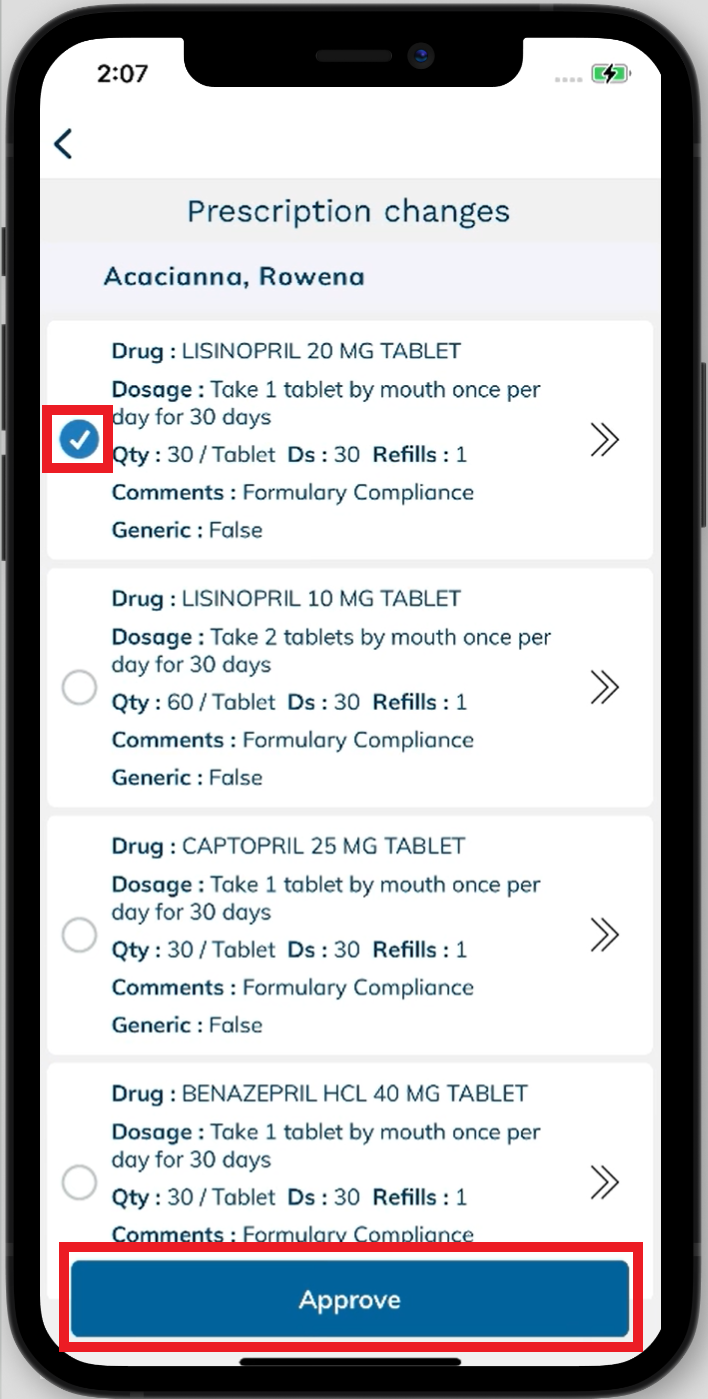Select the Benazepril HCL 40 MG option
This screenshot has width=708, height=1399.
pyautogui.click(x=79, y=1183)
